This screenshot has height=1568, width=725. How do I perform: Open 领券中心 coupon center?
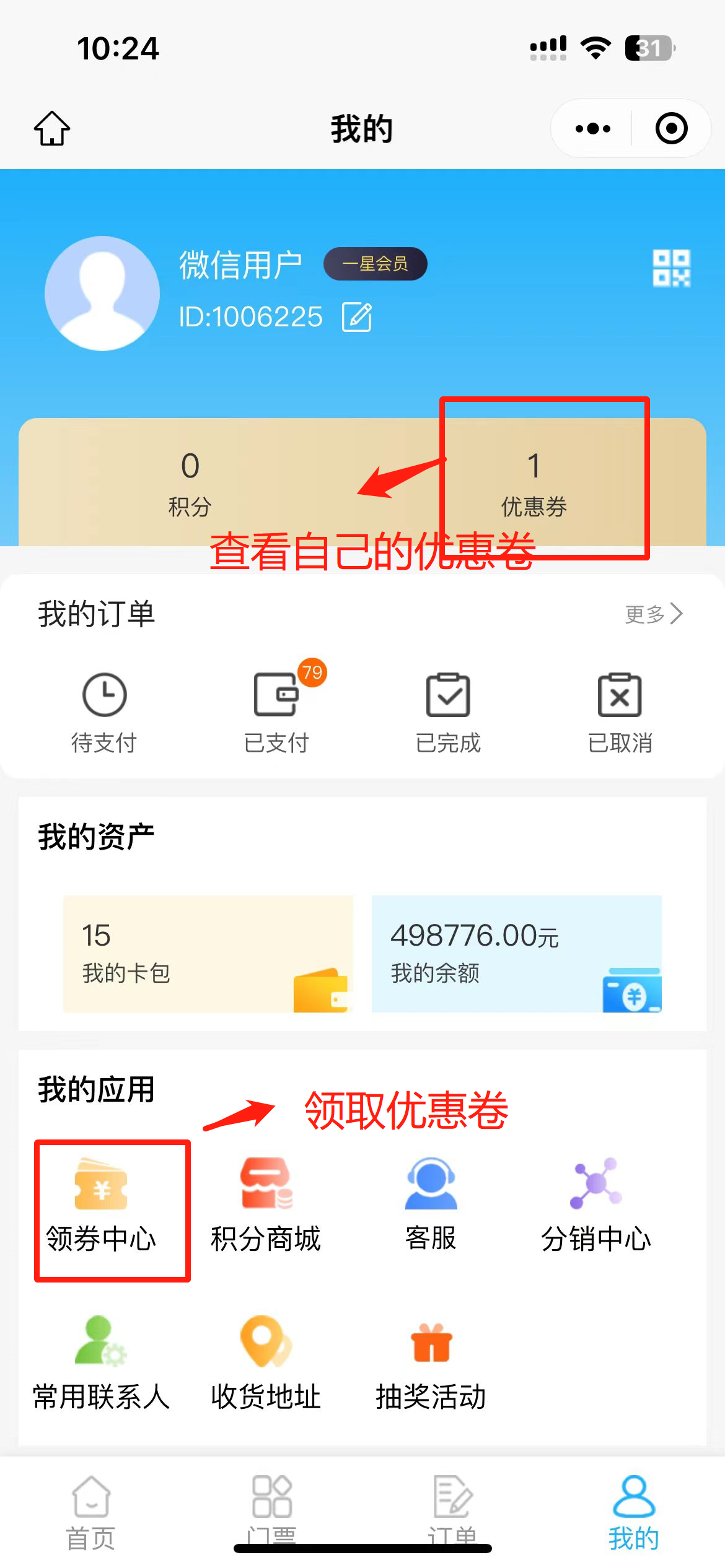pyautogui.click(x=102, y=1204)
